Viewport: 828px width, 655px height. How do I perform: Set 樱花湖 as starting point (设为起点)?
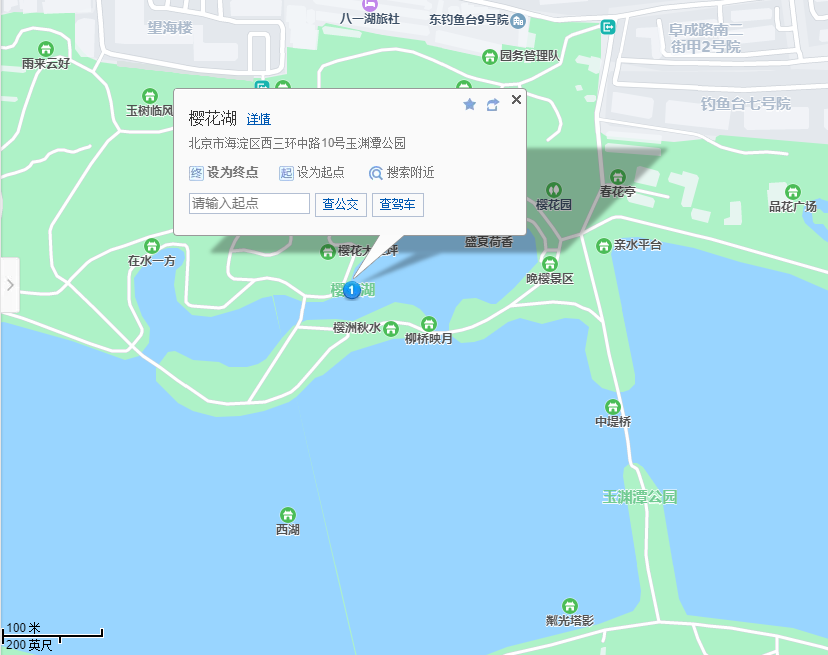[311, 172]
